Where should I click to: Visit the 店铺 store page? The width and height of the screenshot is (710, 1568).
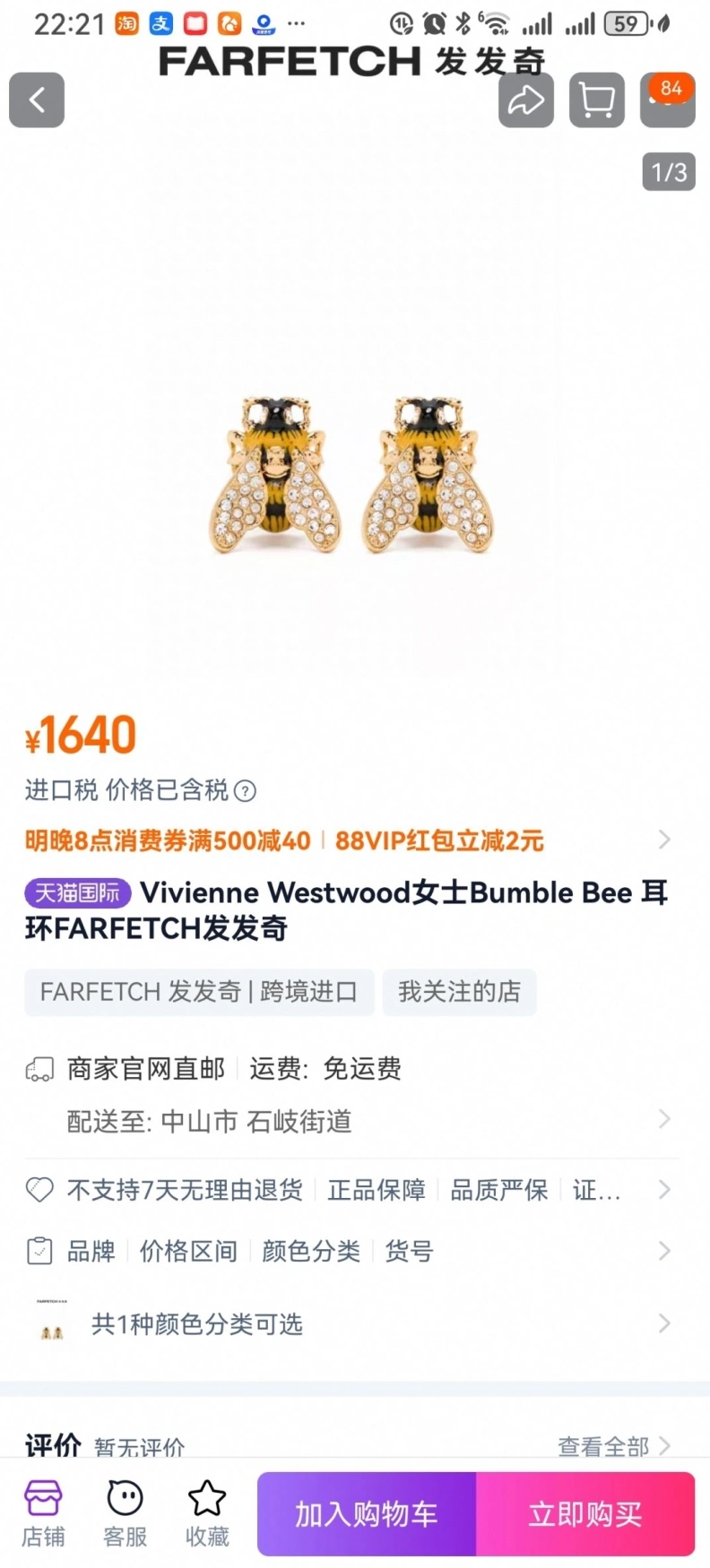(x=43, y=1513)
